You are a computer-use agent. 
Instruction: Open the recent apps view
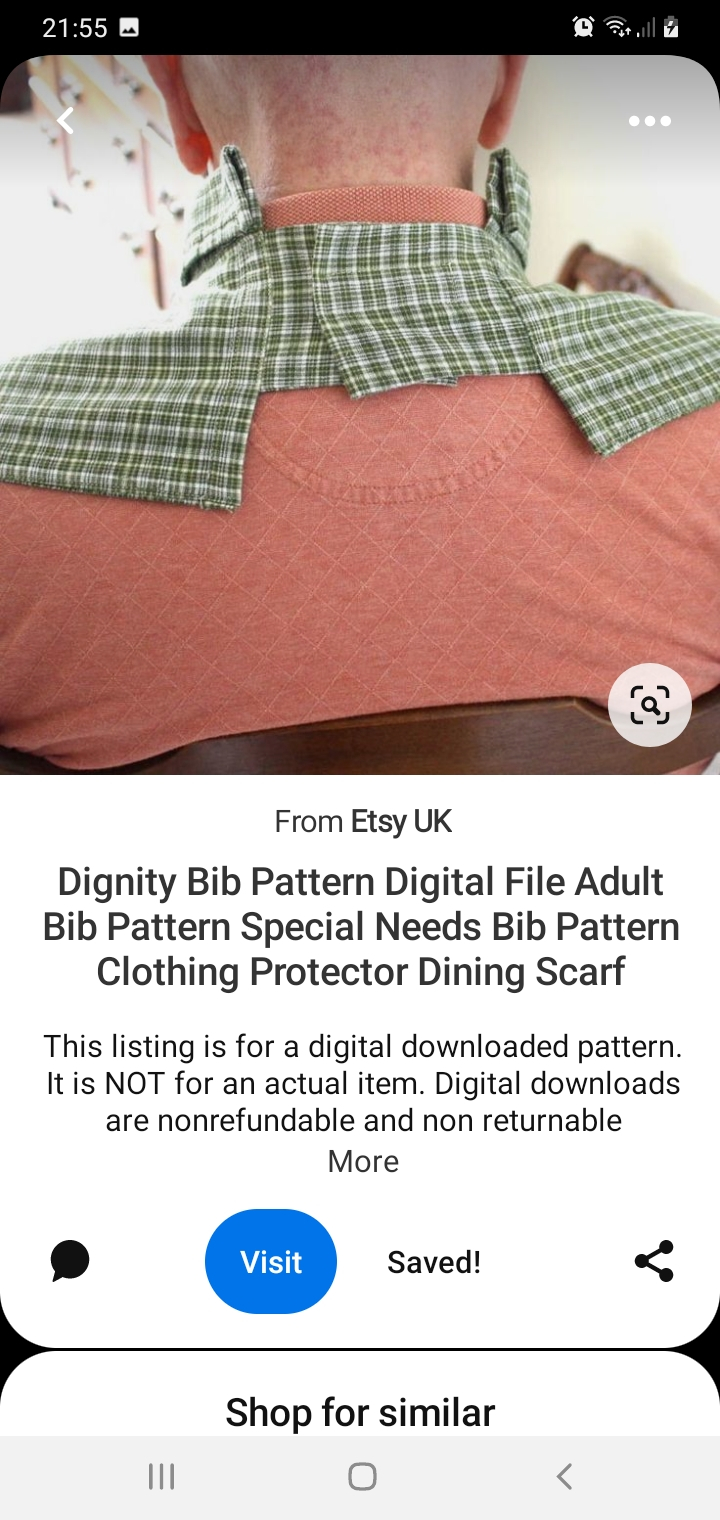161,1476
